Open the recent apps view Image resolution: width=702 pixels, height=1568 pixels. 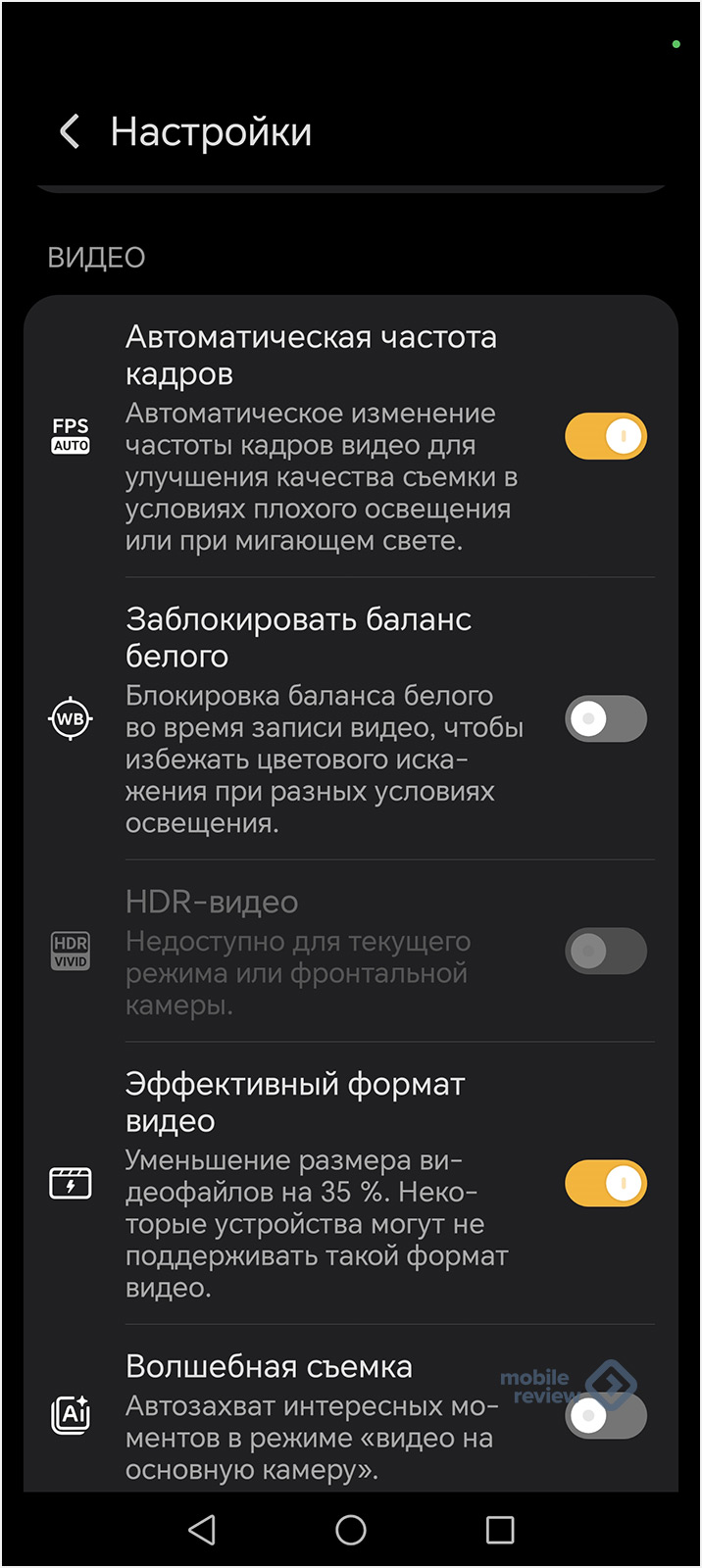500,1530
